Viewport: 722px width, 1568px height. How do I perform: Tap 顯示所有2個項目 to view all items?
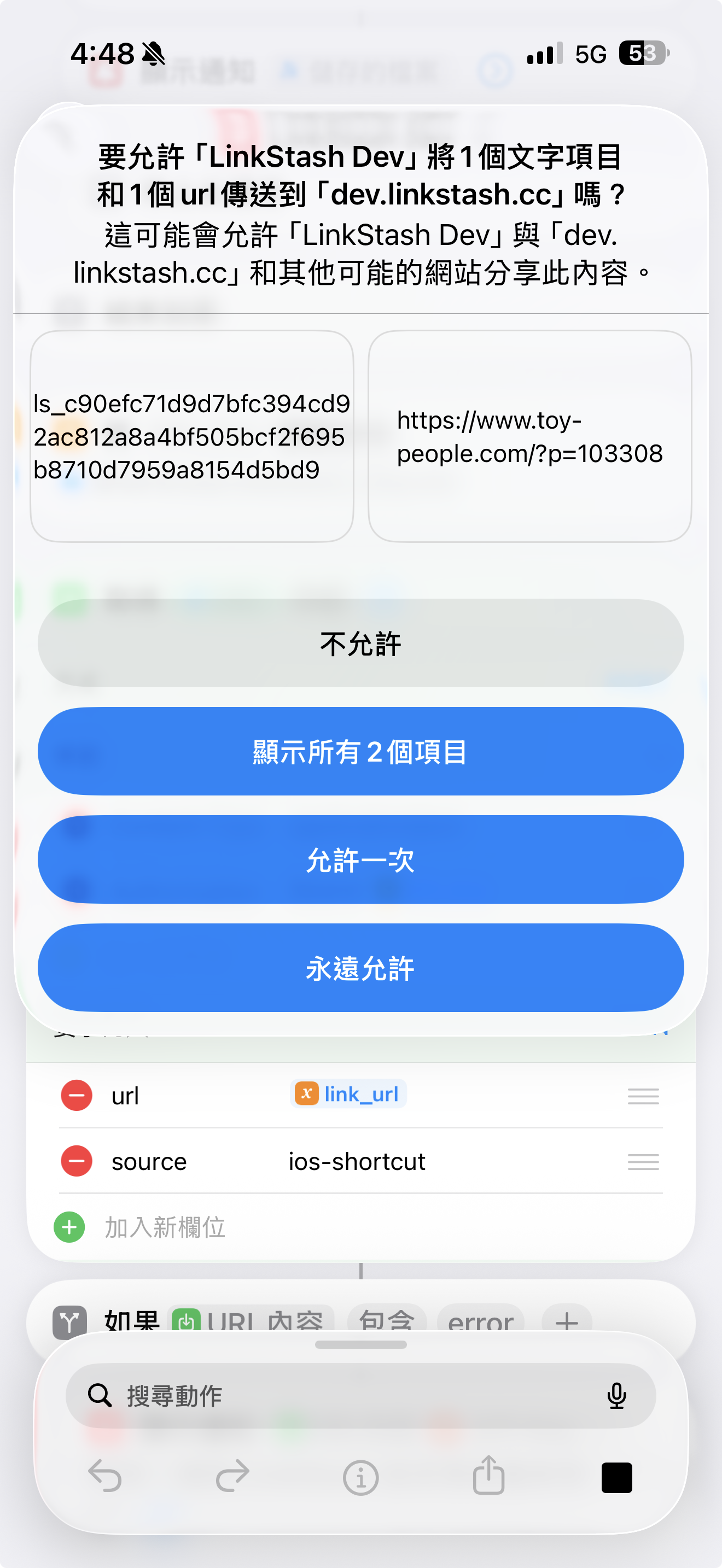coord(361,752)
